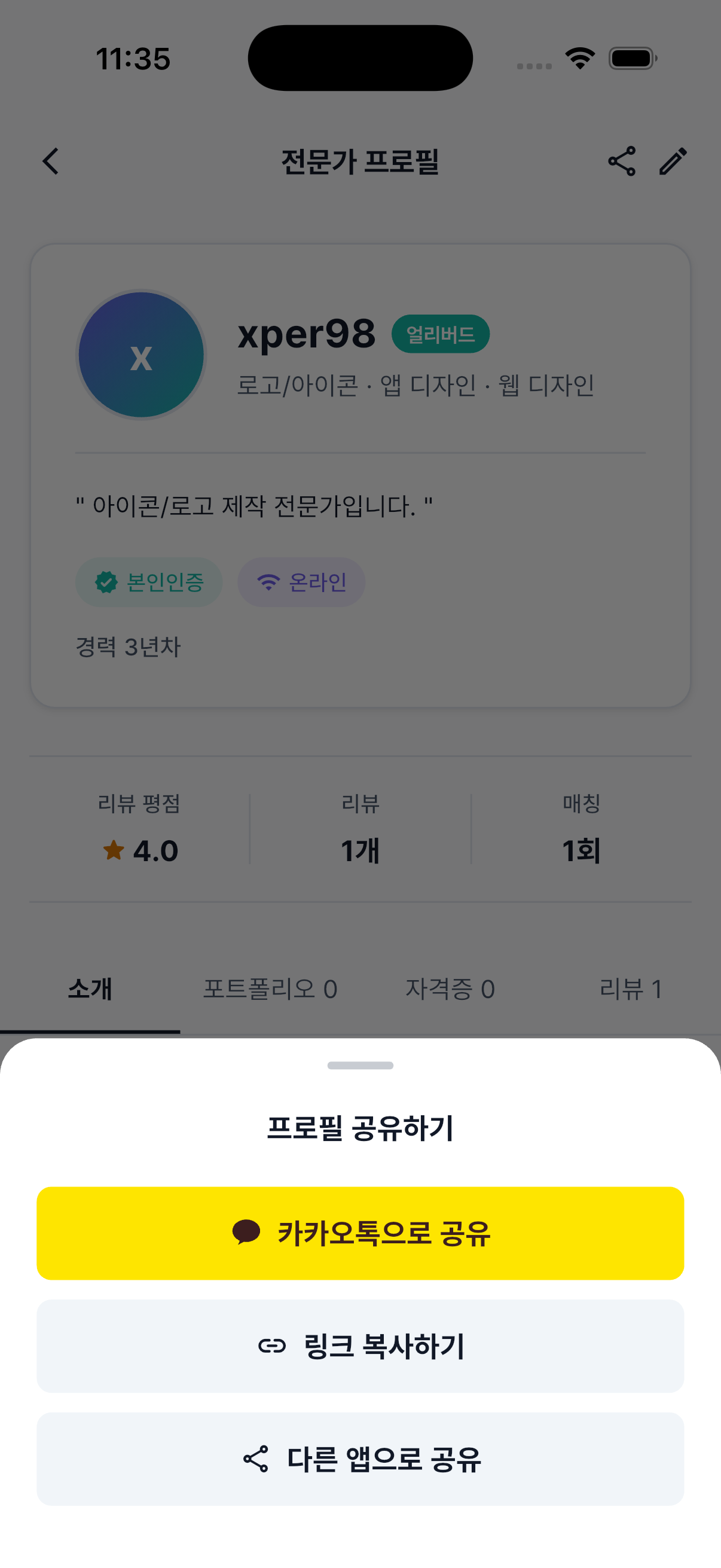Open the 포트폴리오 0 section
The width and height of the screenshot is (721, 1568).
270,989
